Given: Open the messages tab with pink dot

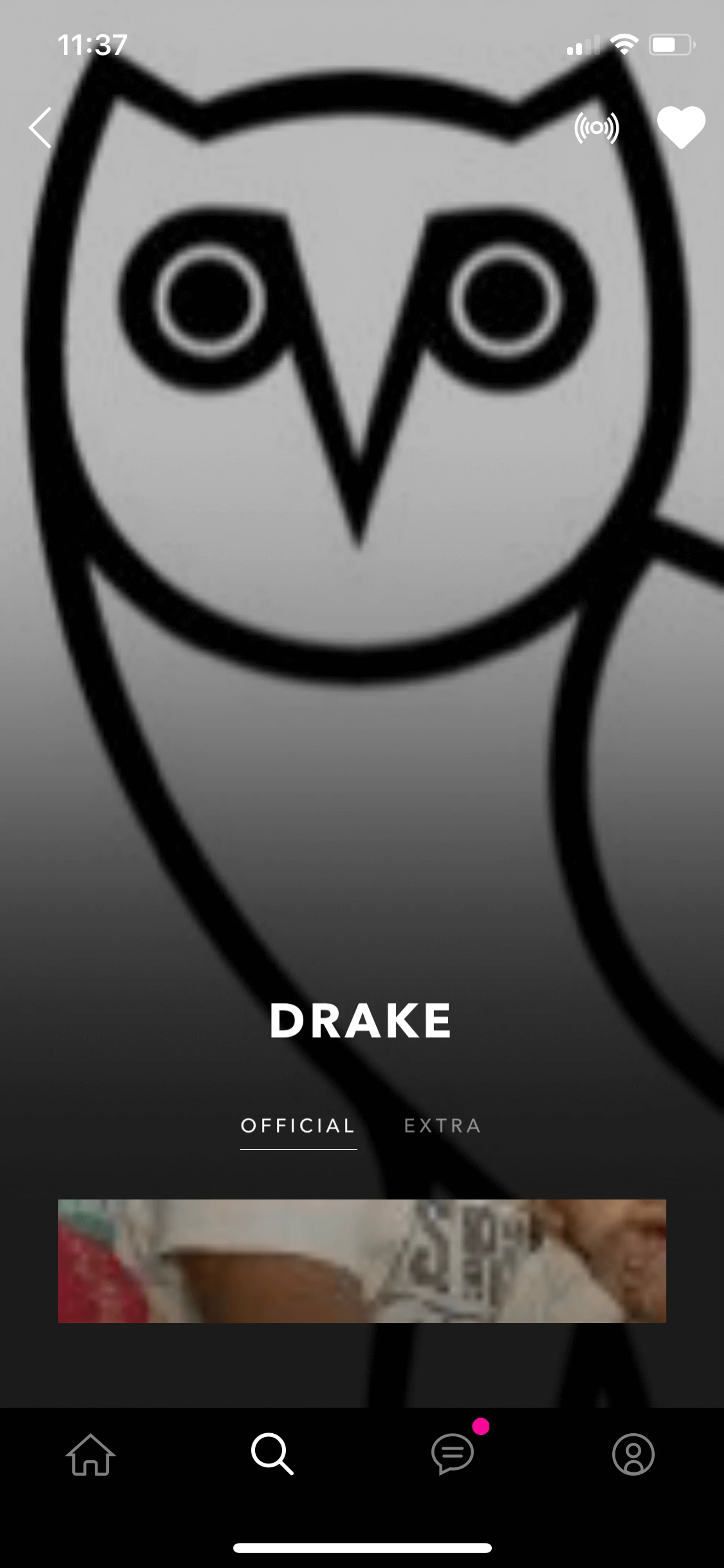Looking at the screenshot, I should 452,1454.
